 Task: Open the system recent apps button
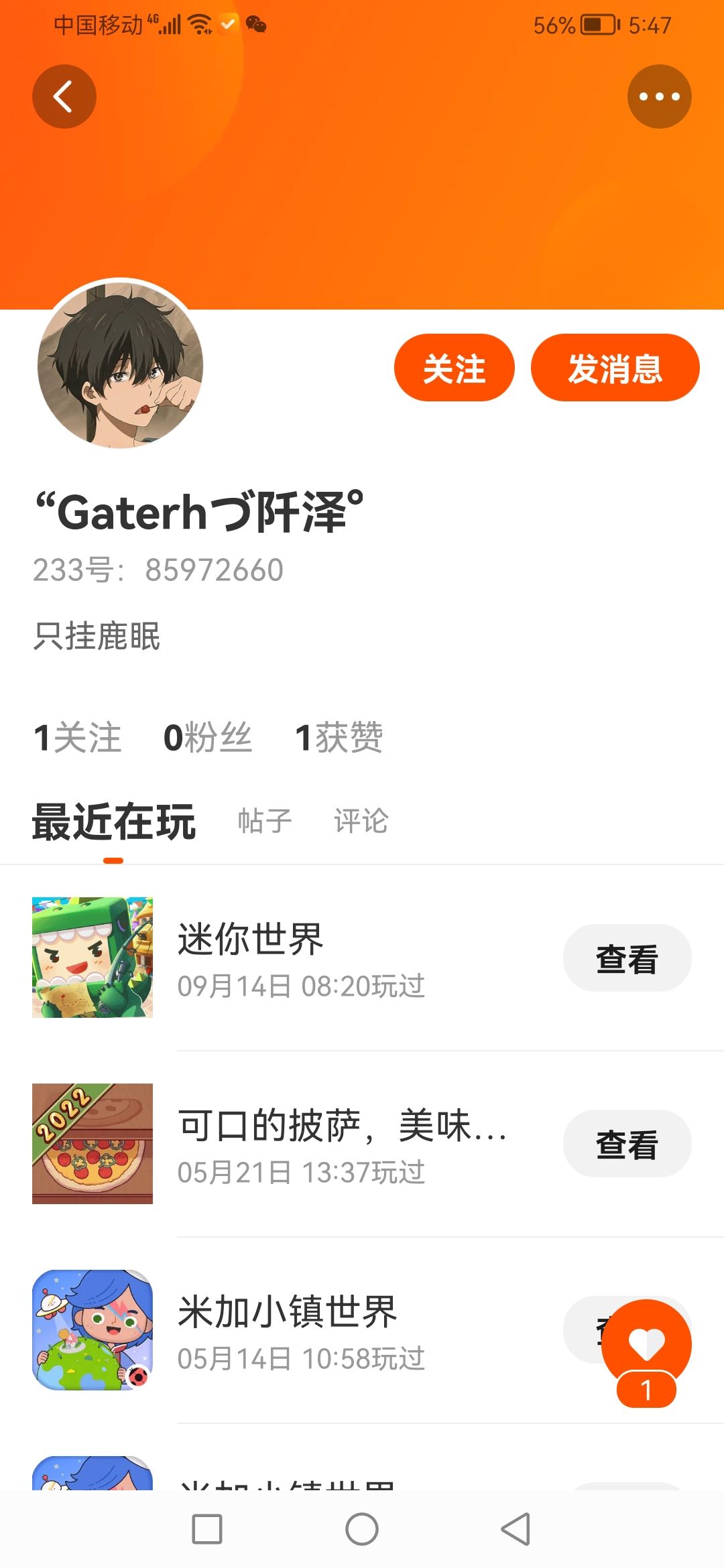pyautogui.click(x=207, y=1529)
